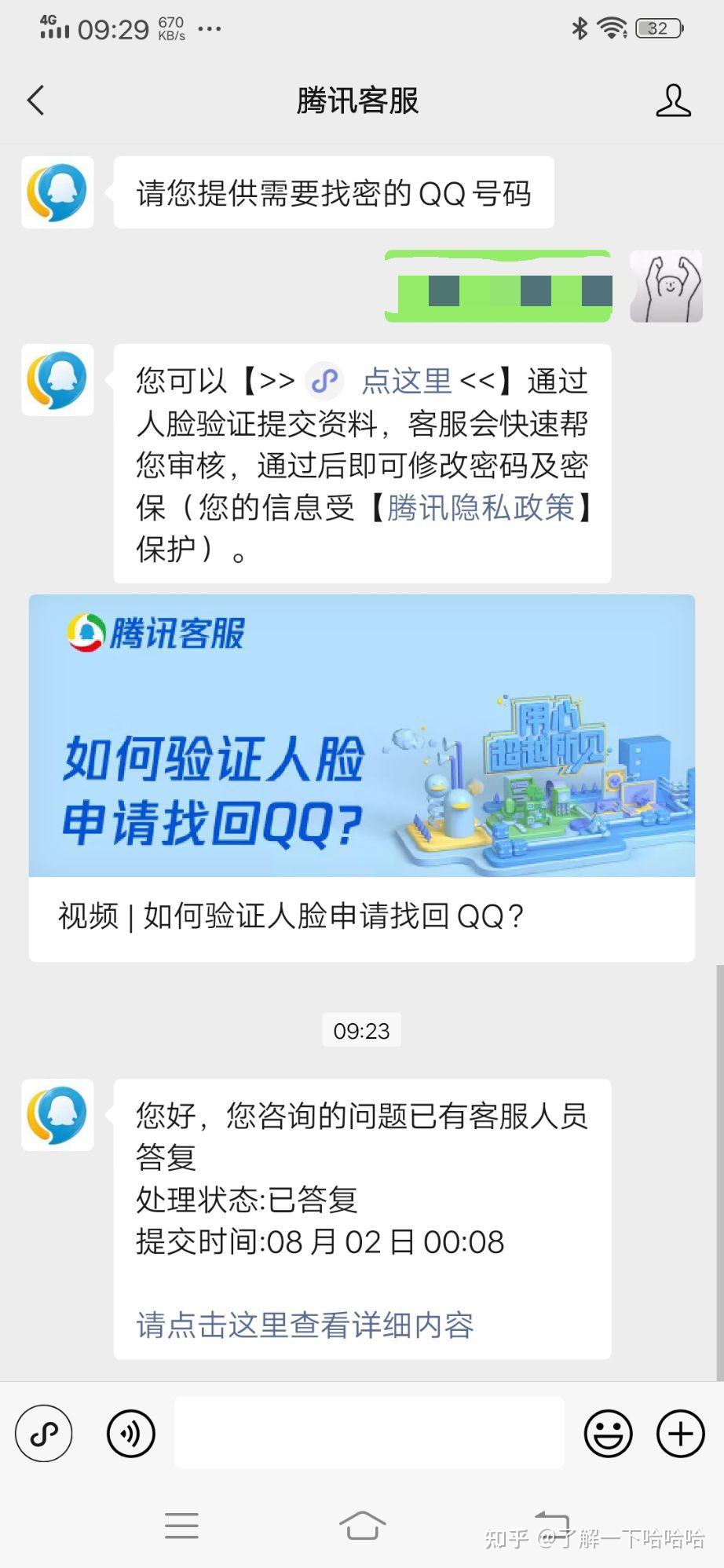This screenshot has width=724, height=1568.
Task: Tap the system home button
Action: pos(362,1525)
